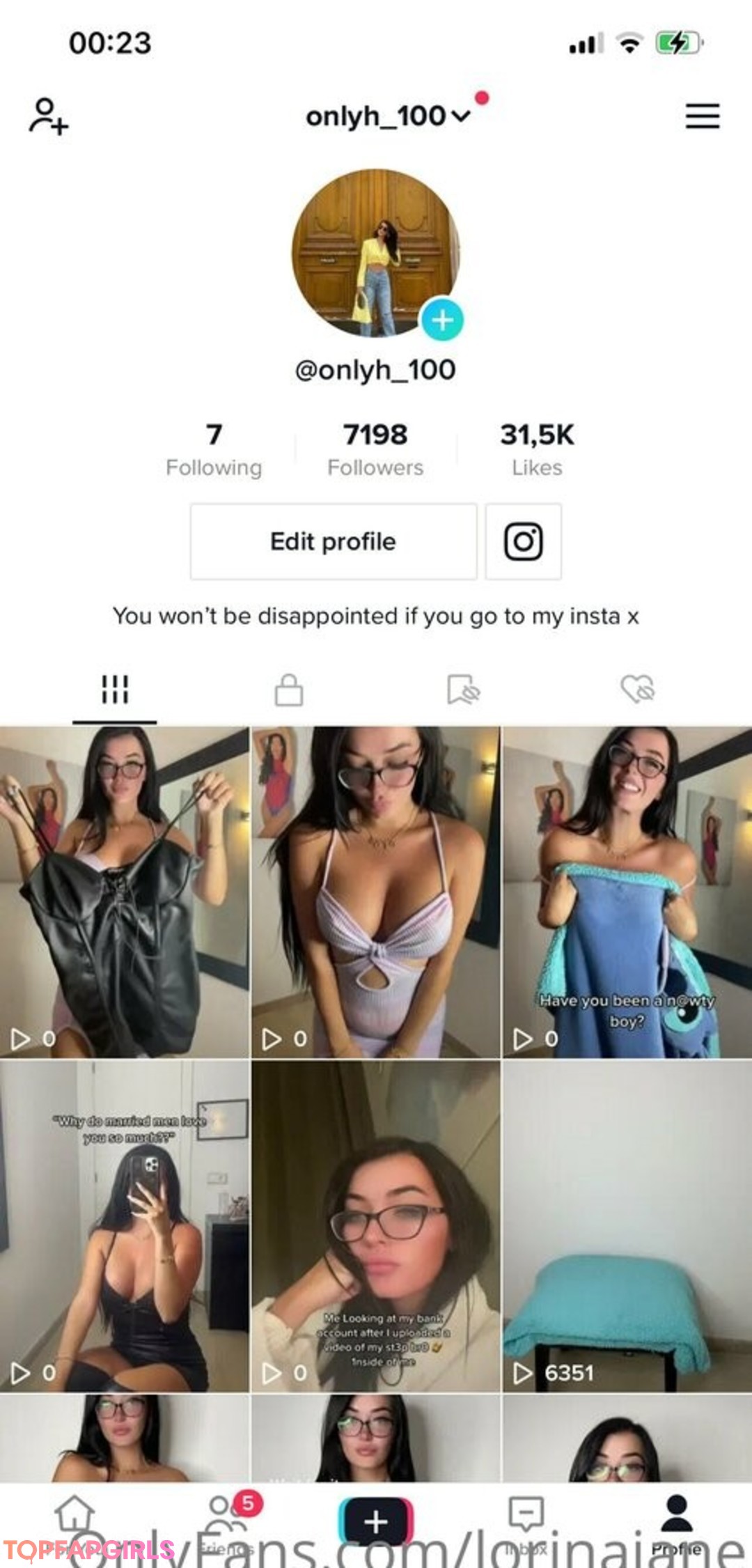Image resolution: width=752 pixels, height=1568 pixels.
Task: View the 7198 Followers list
Action: coord(375,449)
